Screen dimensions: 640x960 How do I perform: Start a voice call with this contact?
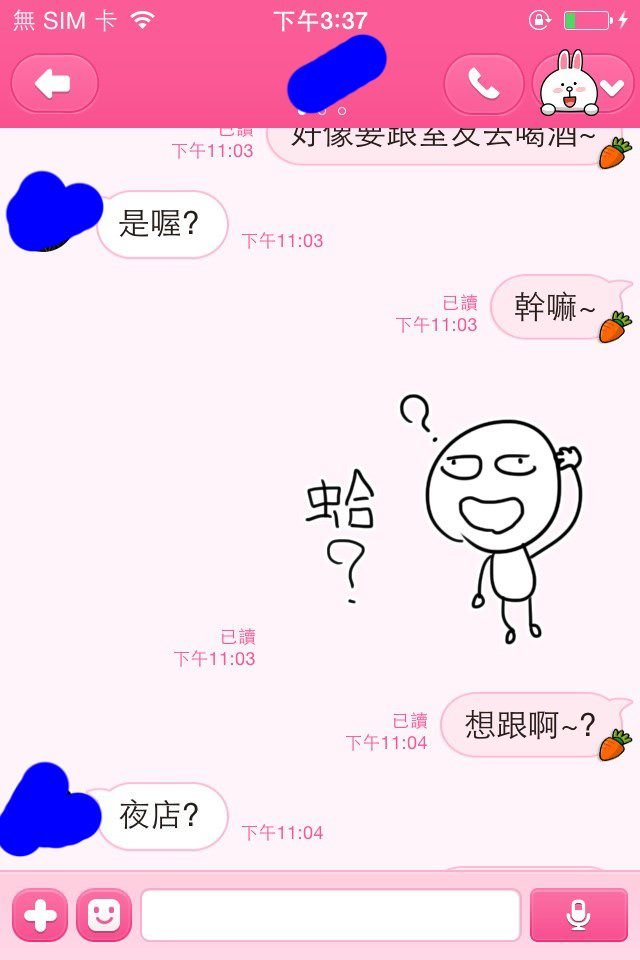pos(483,84)
